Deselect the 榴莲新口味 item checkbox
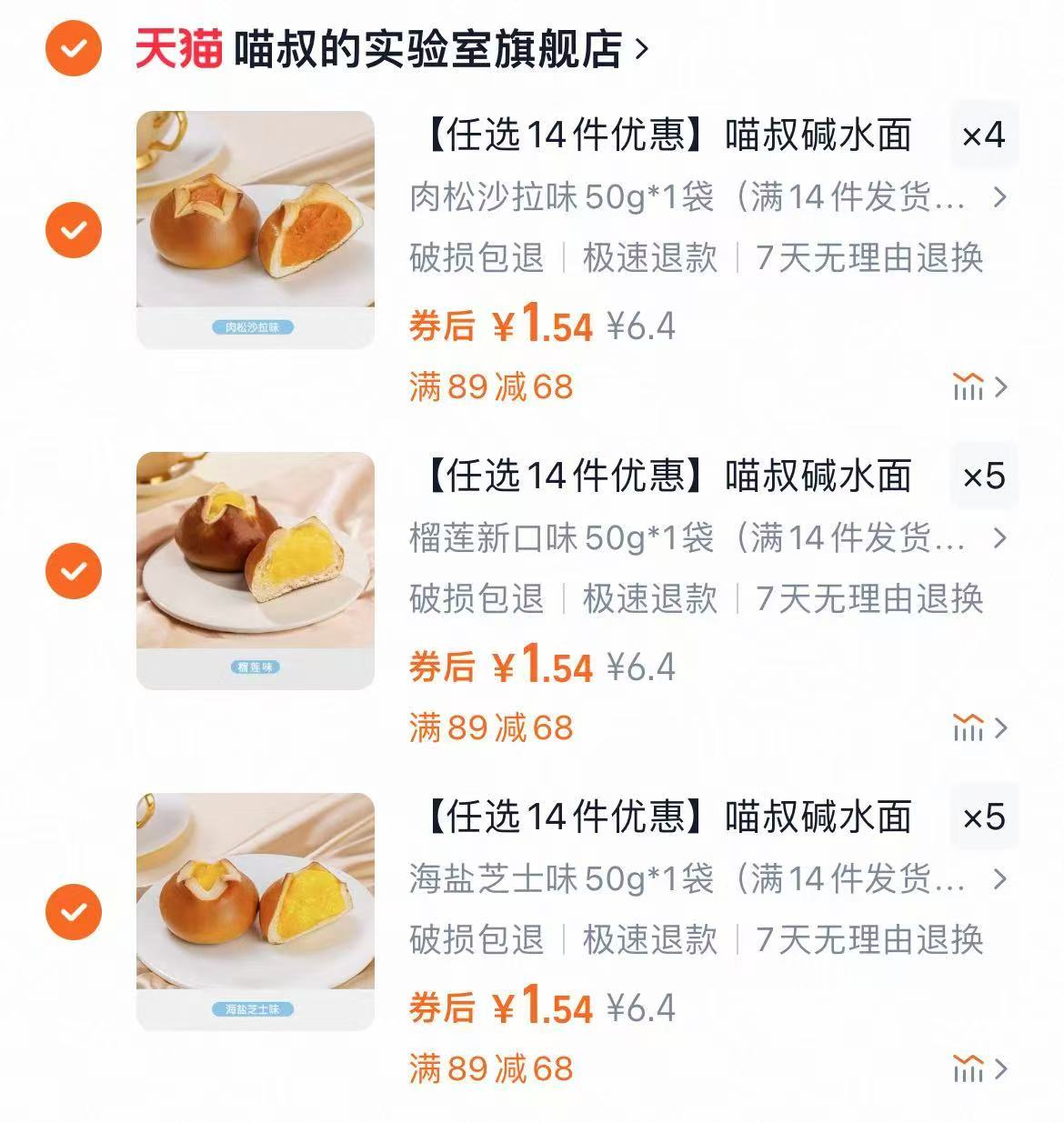Viewport: 1064px width, 1123px height. [74, 571]
